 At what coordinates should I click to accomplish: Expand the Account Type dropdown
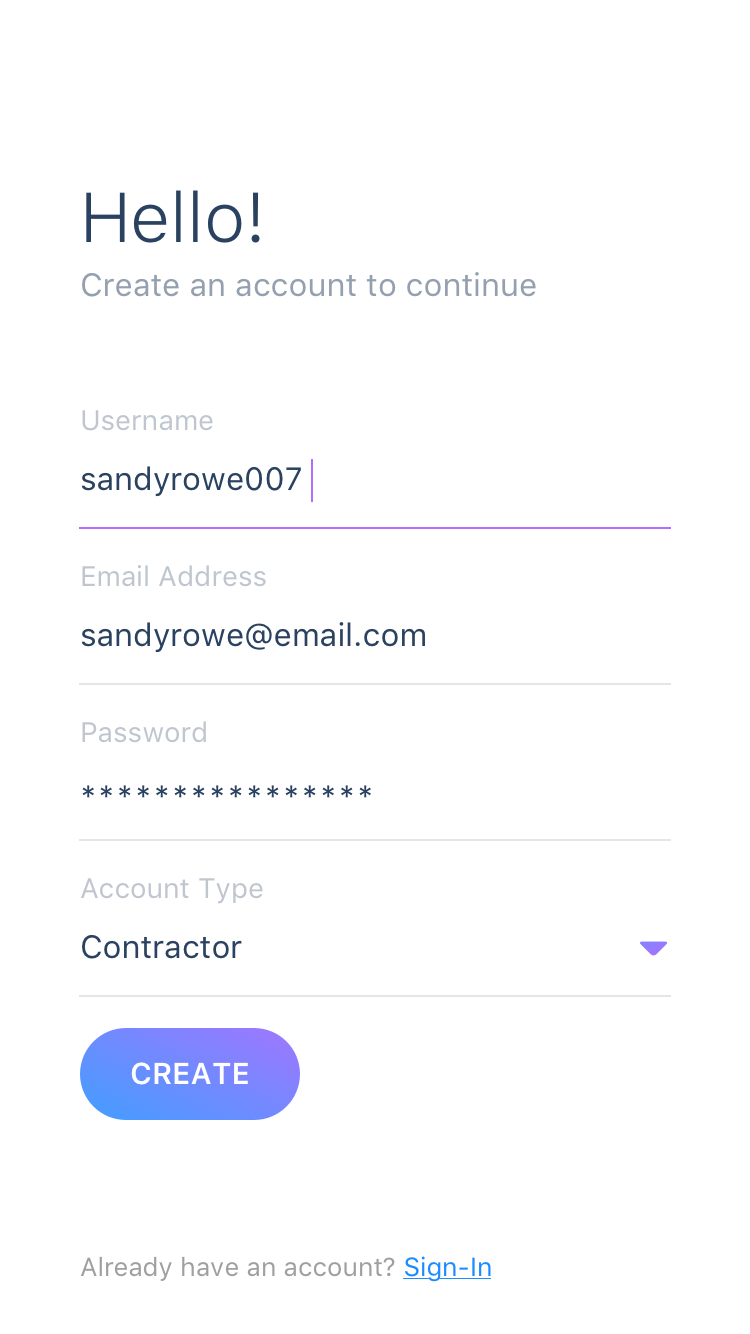point(652,948)
